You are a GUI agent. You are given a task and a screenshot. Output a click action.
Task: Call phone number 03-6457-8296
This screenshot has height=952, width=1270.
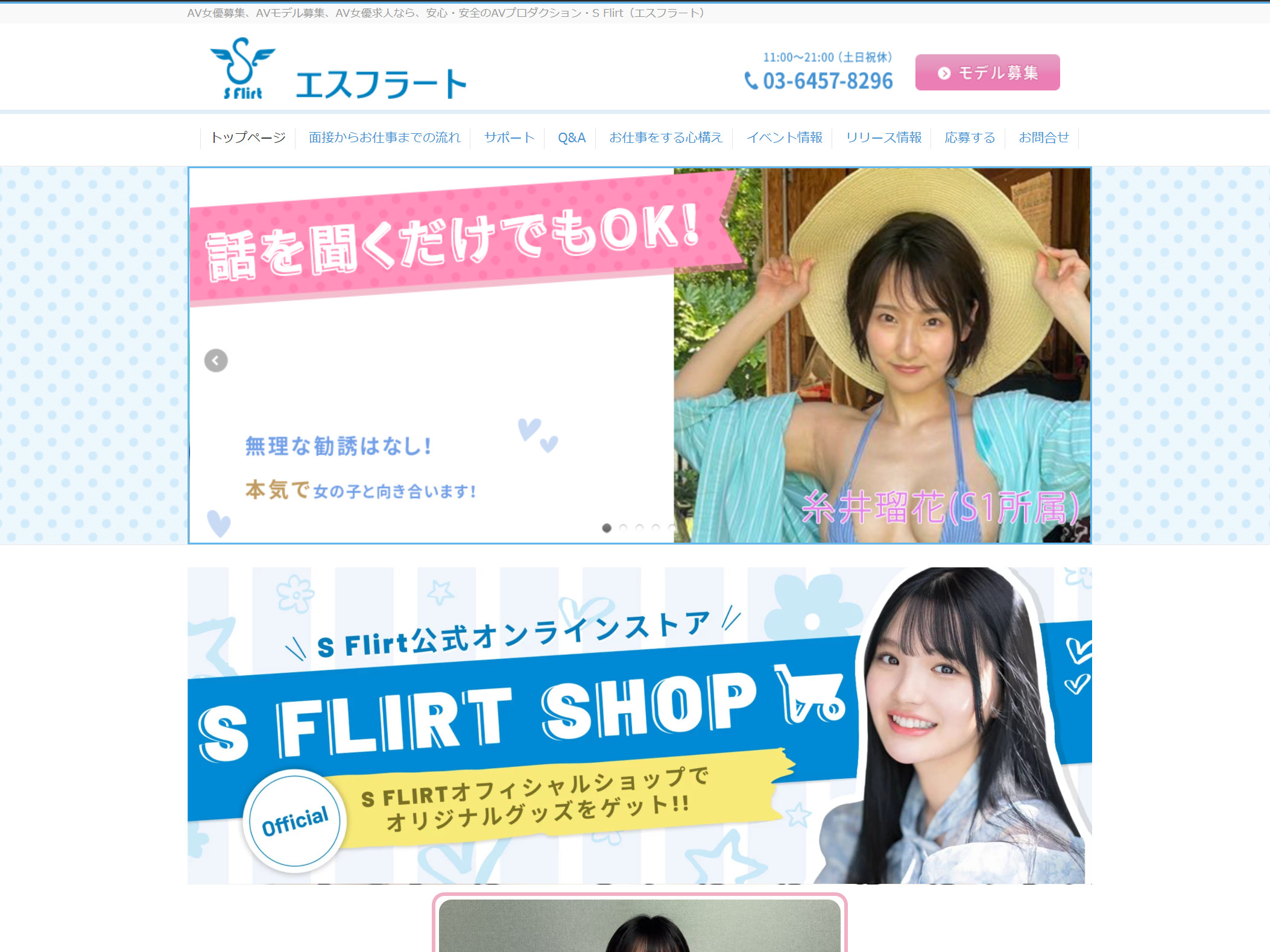point(827,81)
